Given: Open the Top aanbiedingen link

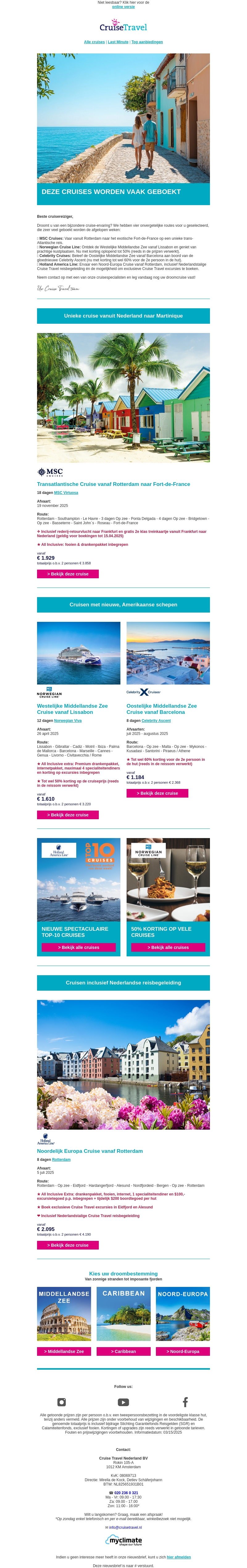Looking at the screenshot, I should (147, 42).
